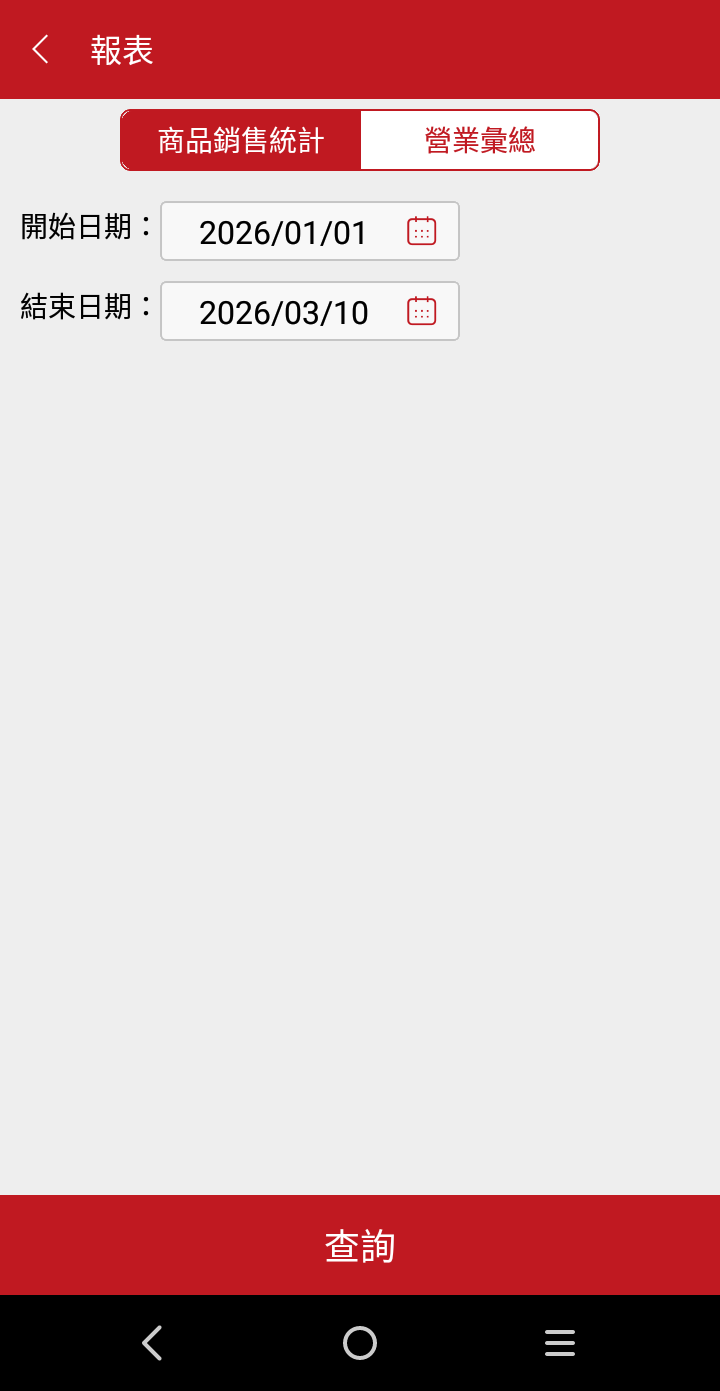Go to the system home screen
Viewport: 720px width, 1391px height.
click(360, 1343)
